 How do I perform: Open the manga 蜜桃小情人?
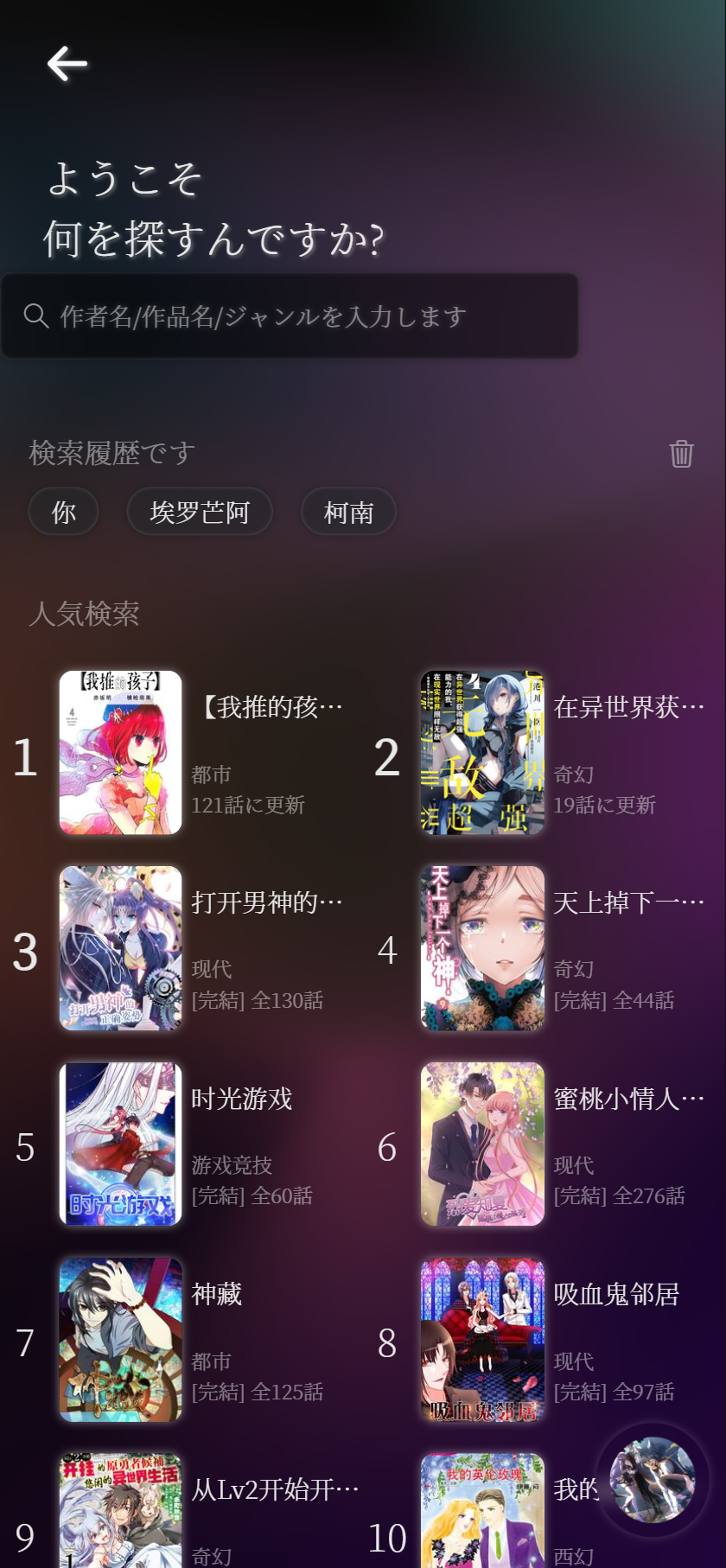point(481,1144)
